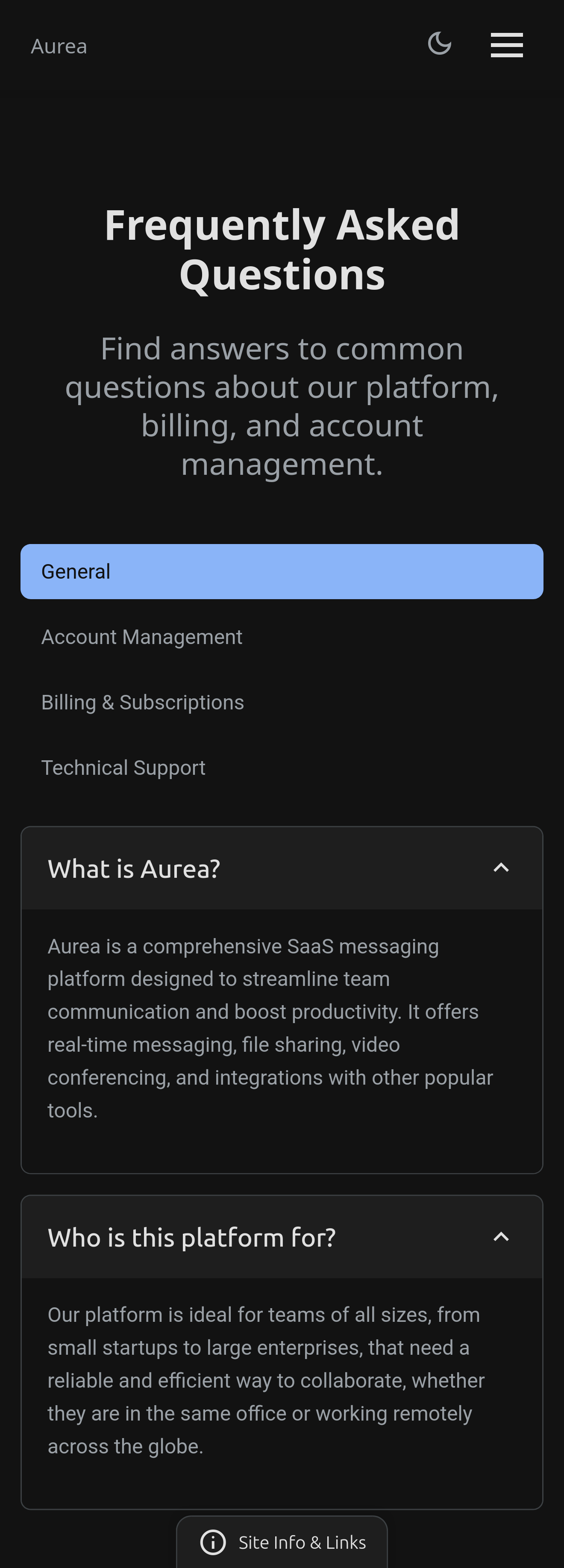This screenshot has height=1568, width=564.
Task: View the Technical Support category
Action: pyautogui.click(x=123, y=768)
